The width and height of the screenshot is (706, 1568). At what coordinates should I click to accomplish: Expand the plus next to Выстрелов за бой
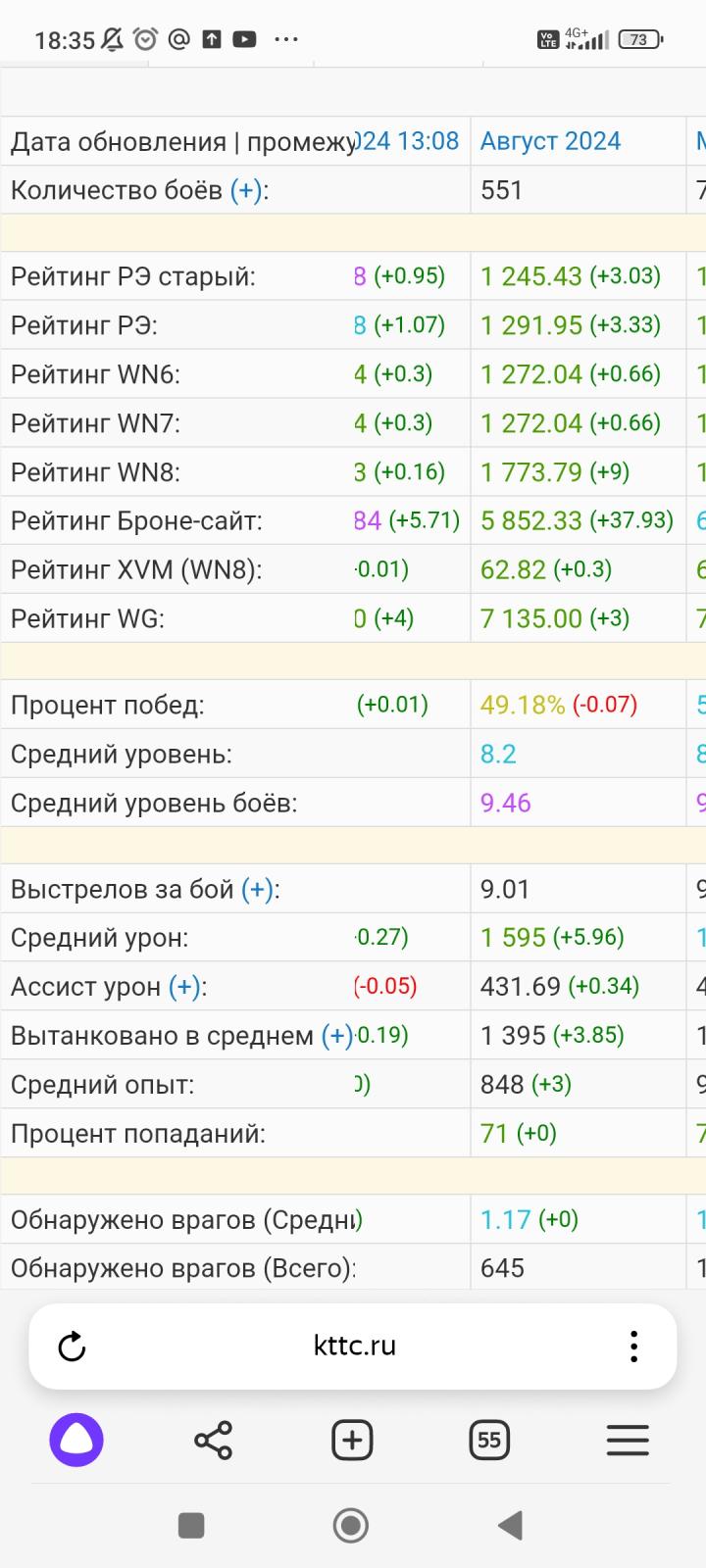[258, 889]
